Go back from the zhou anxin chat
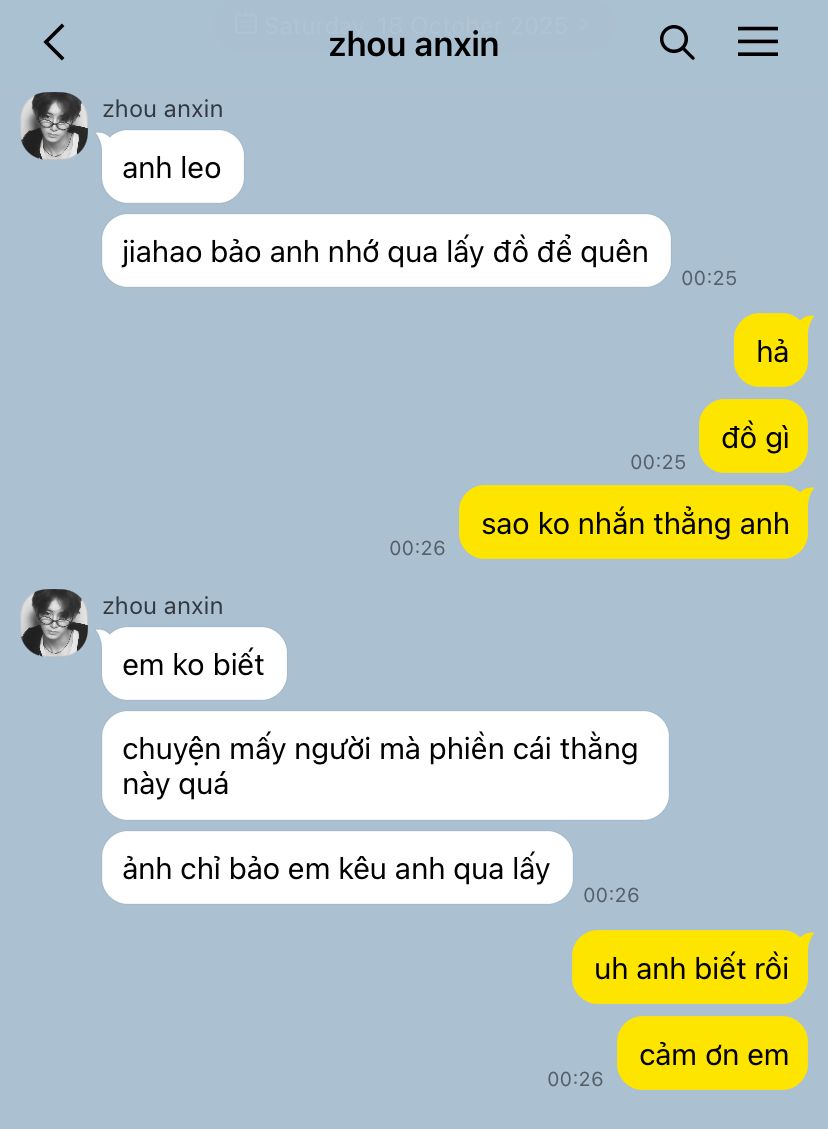The image size is (828, 1129). [x=54, y=43]
